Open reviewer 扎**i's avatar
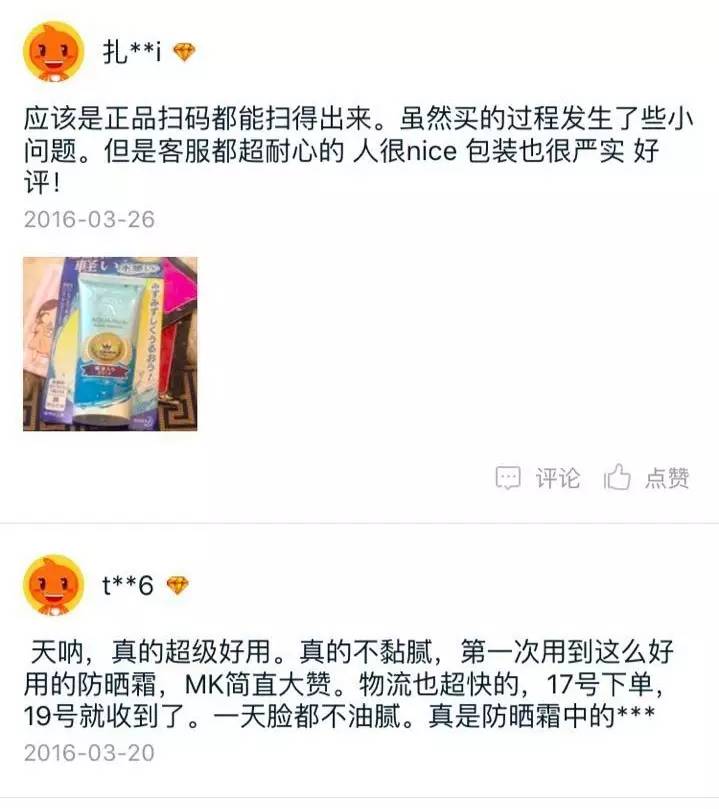The image size is (719, 809). [54, 52]
